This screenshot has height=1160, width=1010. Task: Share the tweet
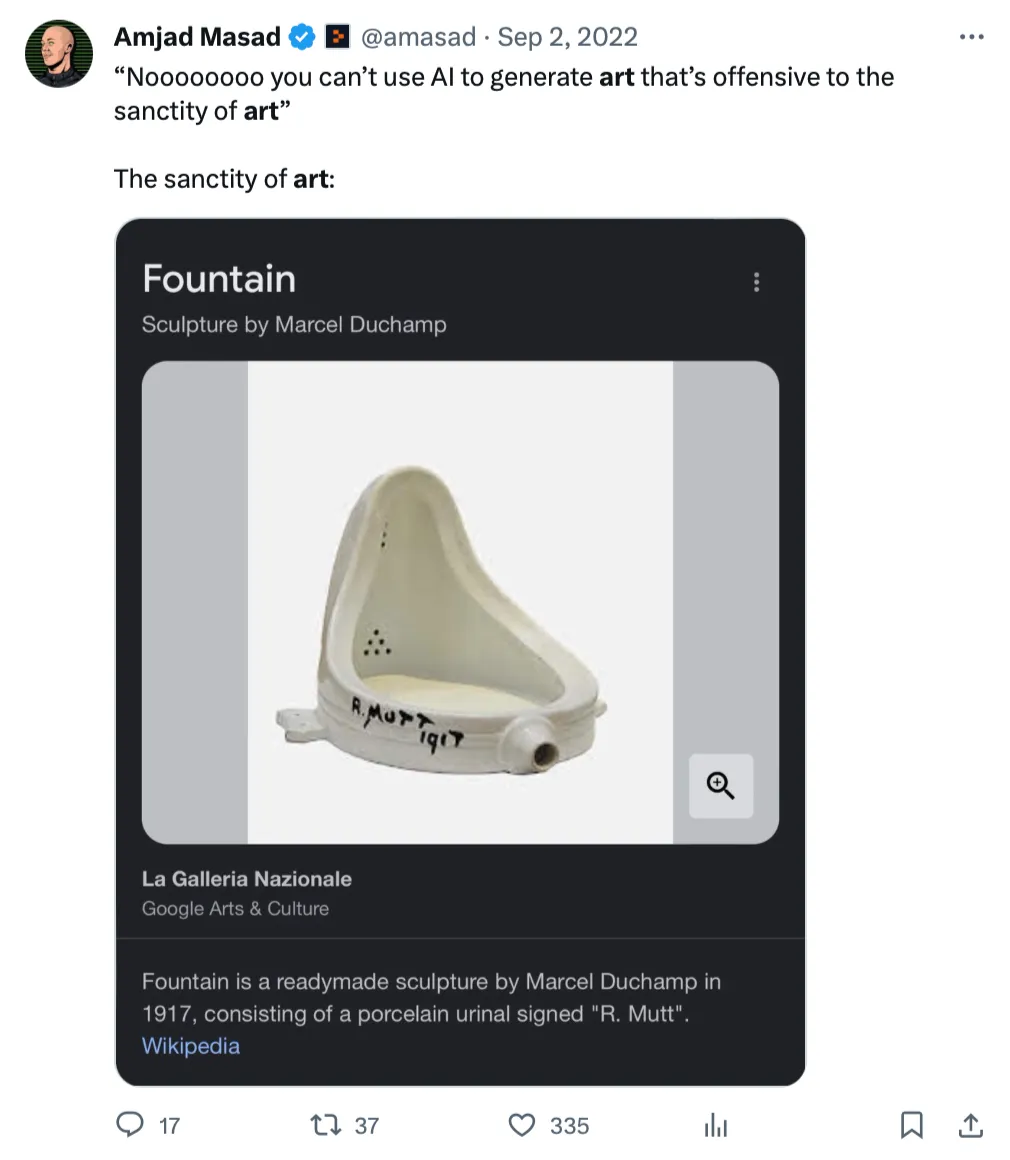coord(969,1125)
